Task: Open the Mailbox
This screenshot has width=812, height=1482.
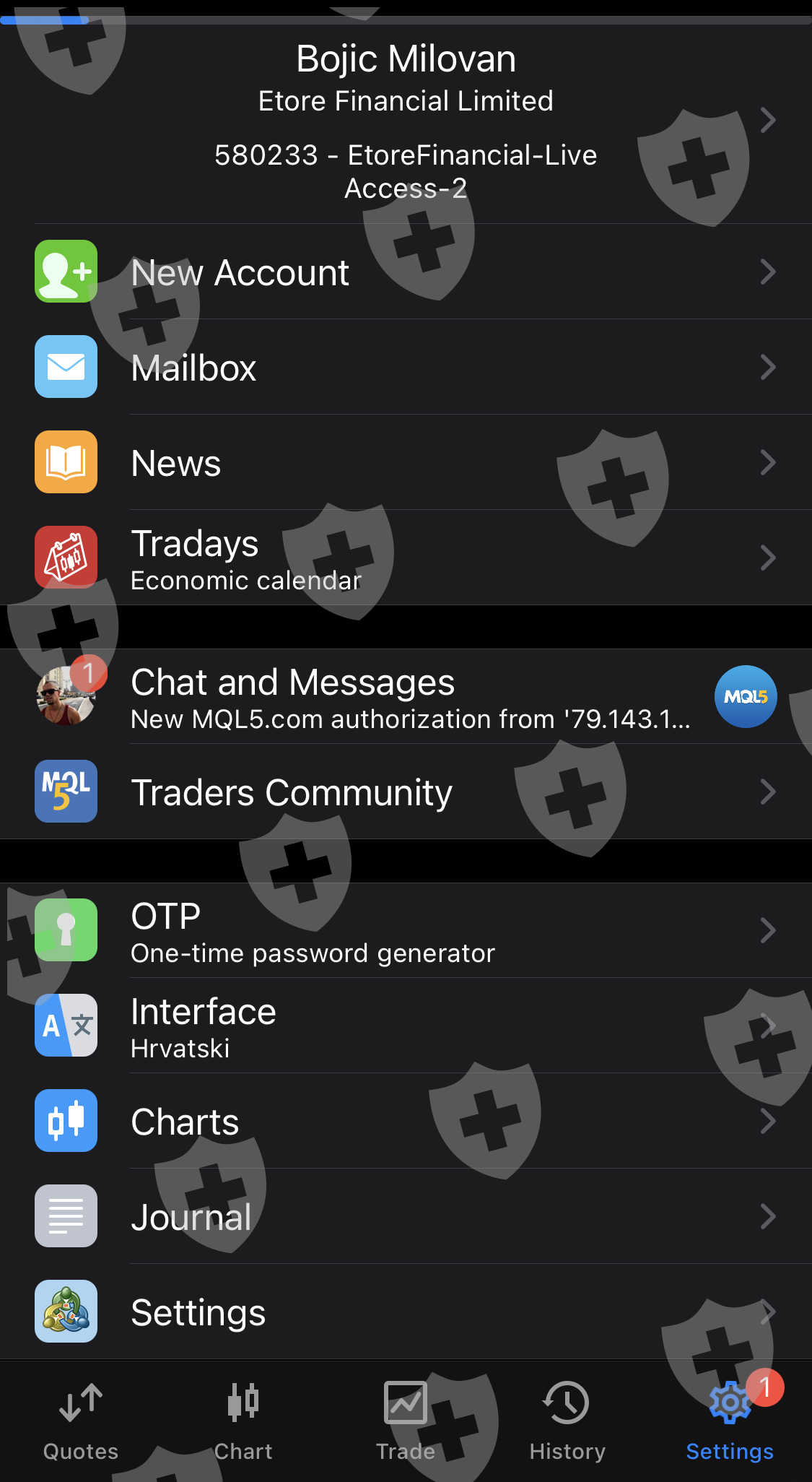Action: point(406,367)
